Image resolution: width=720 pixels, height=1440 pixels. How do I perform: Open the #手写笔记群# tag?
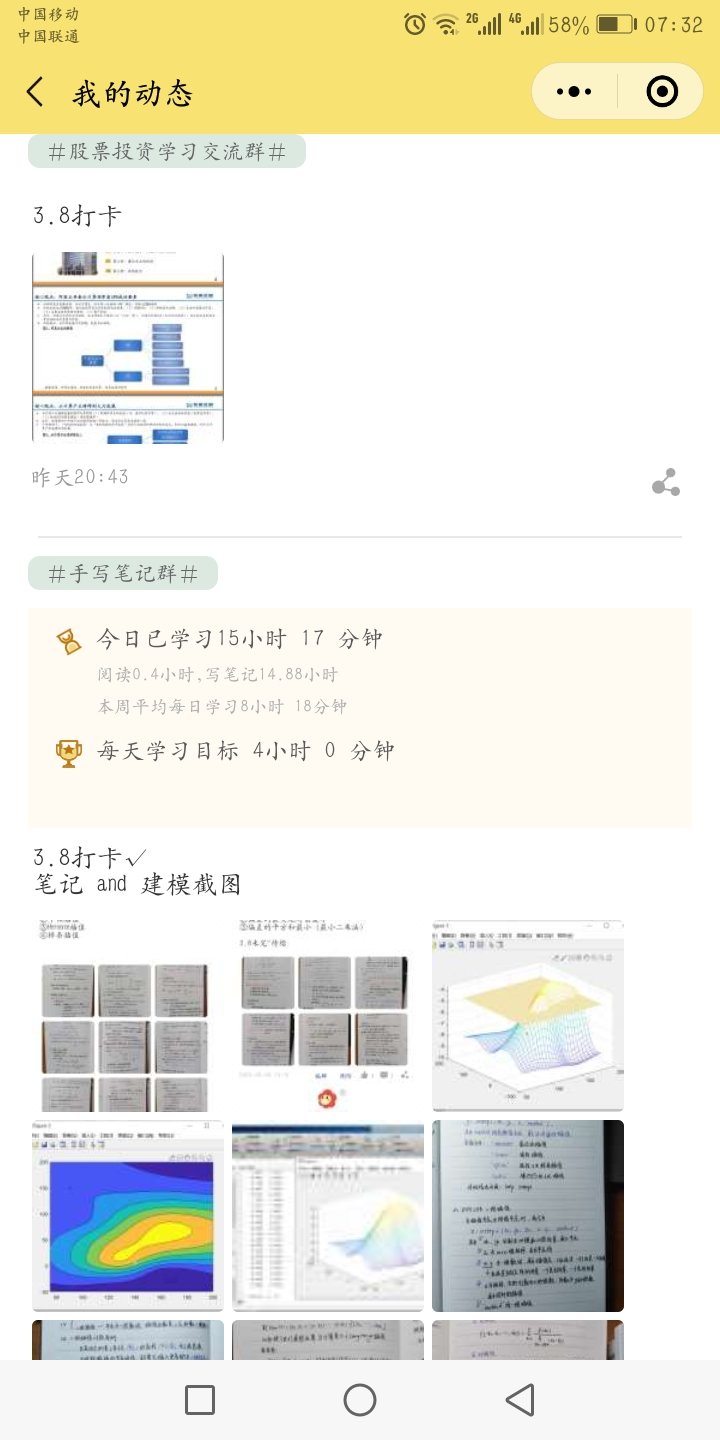(123, 574)
